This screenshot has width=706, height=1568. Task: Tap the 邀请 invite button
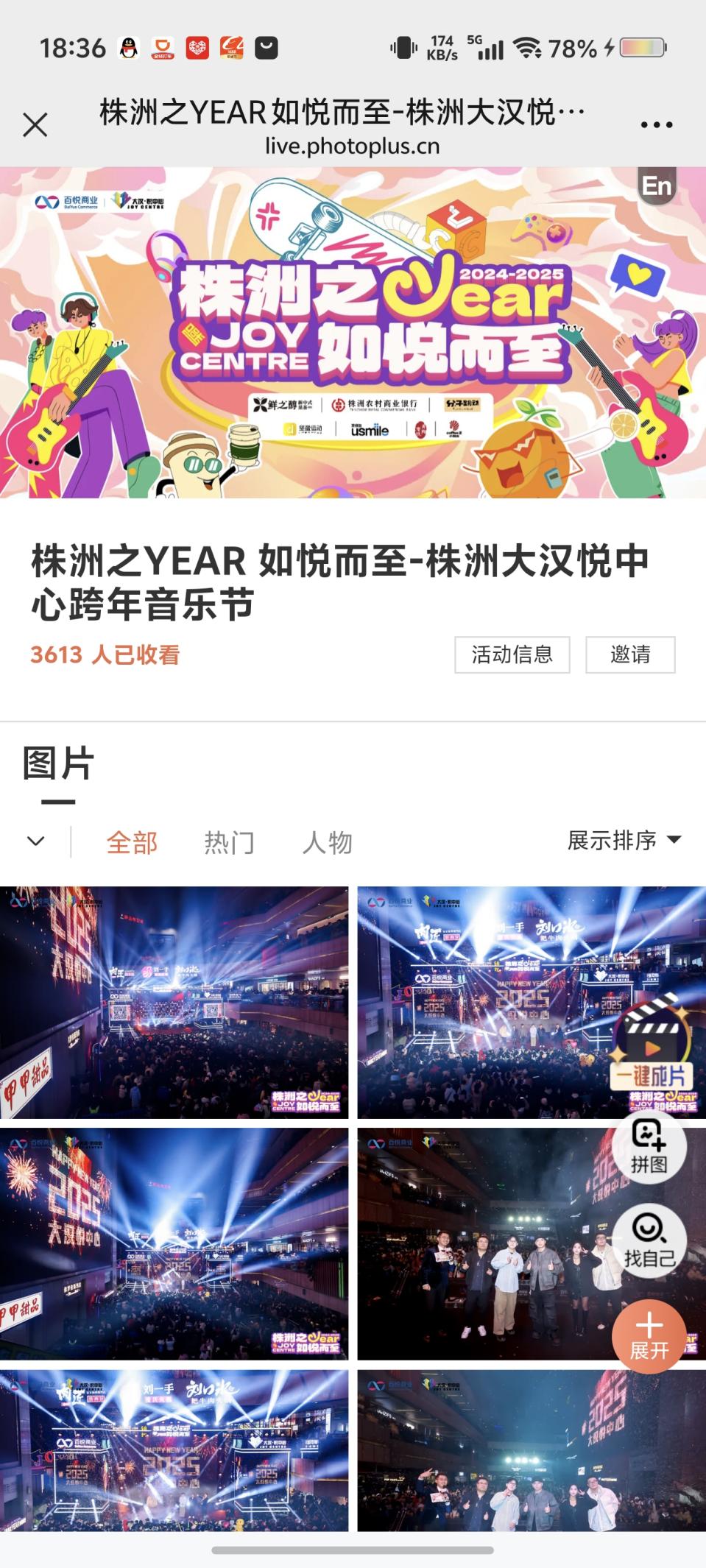pyautogui.click(x=630, y=654)
